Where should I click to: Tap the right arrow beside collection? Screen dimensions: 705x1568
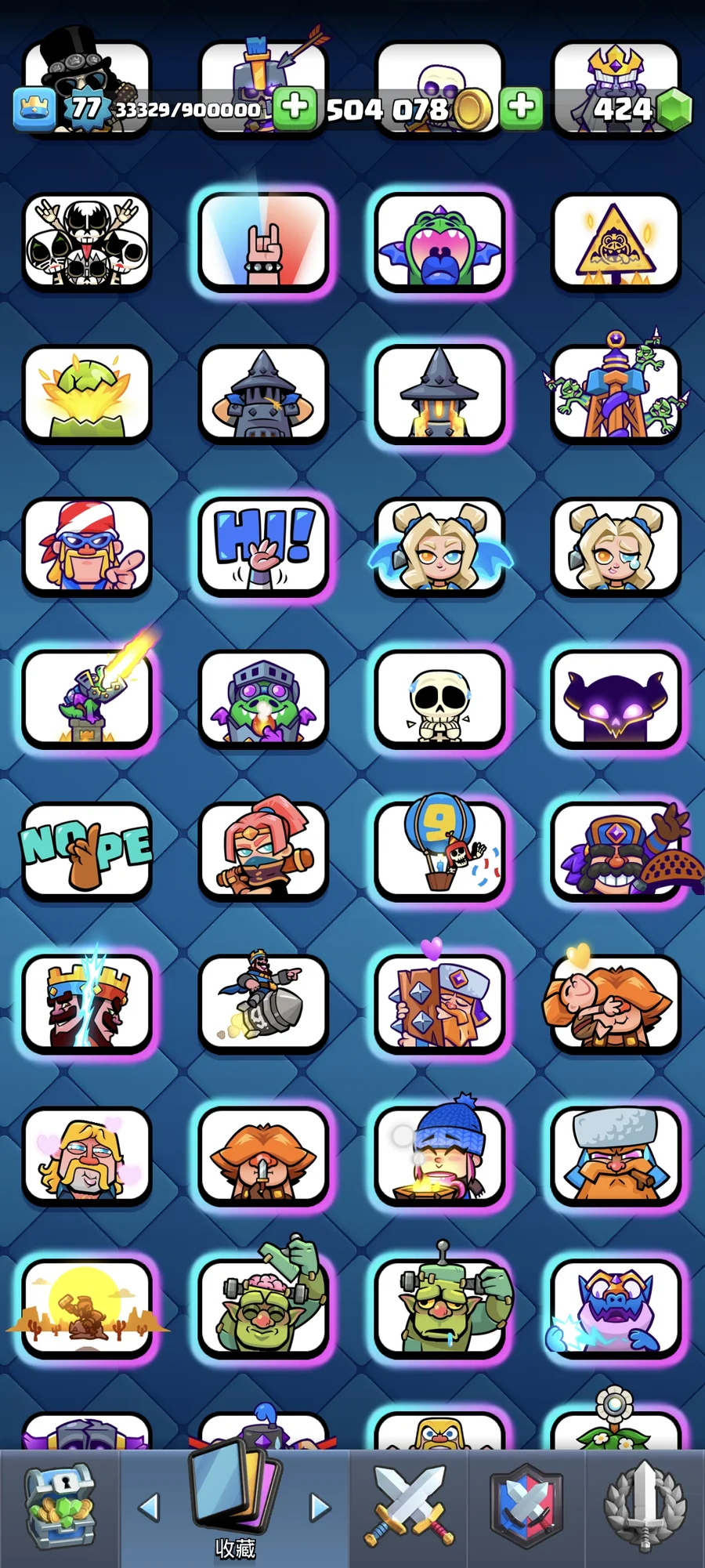click(320, 1507)
